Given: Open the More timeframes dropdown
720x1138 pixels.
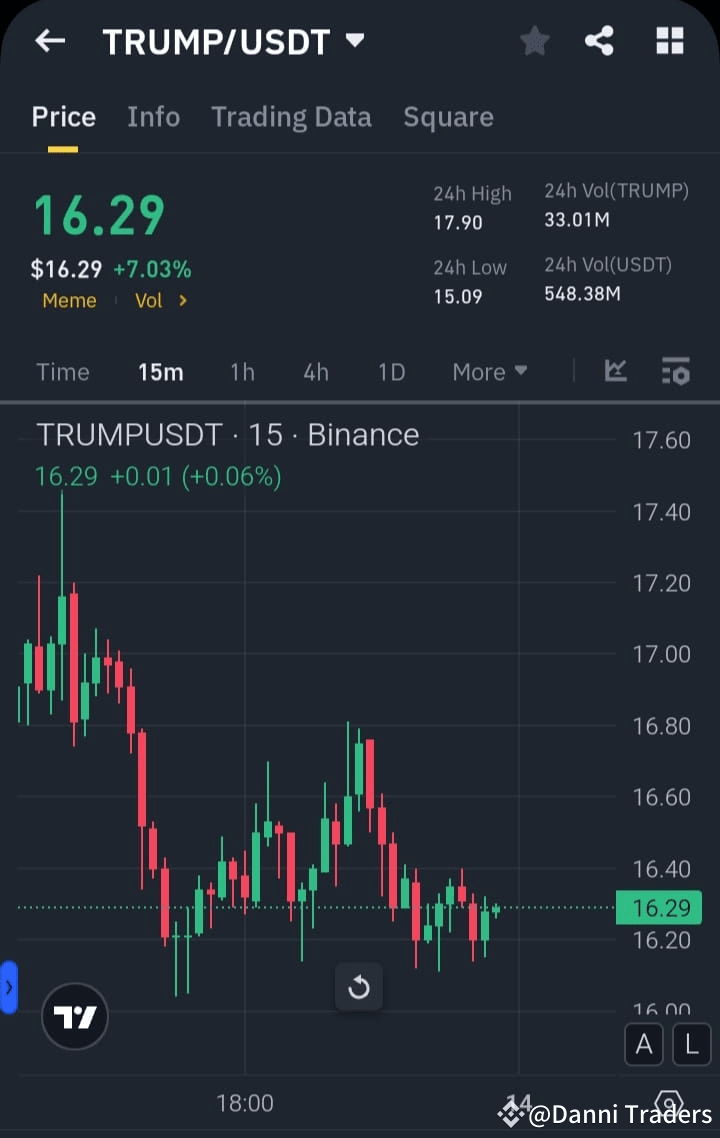Looking at the screenshot, I should coord(489,371).
